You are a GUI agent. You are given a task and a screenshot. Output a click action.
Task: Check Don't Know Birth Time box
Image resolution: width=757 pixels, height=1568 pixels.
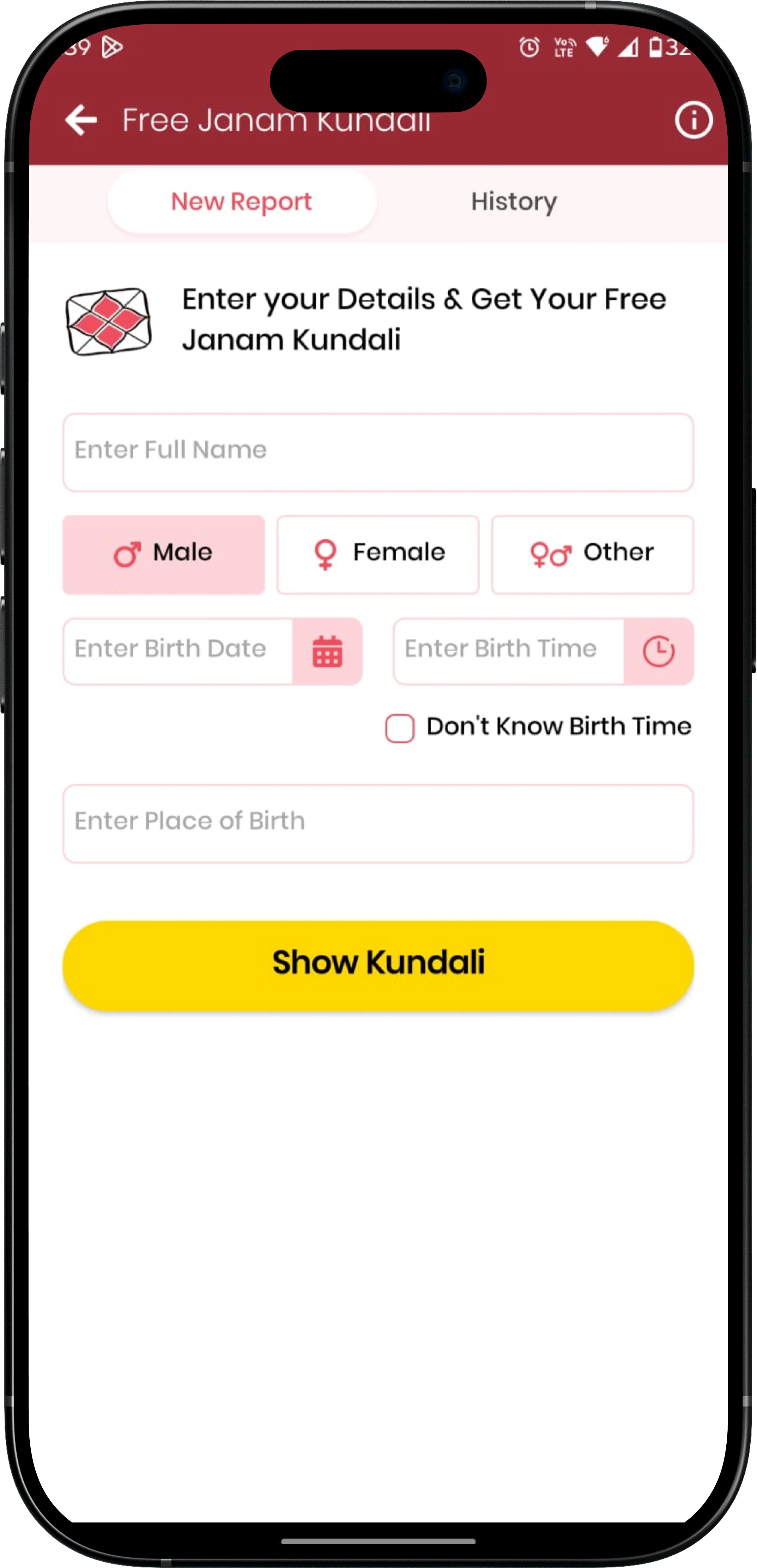(400, 728)
